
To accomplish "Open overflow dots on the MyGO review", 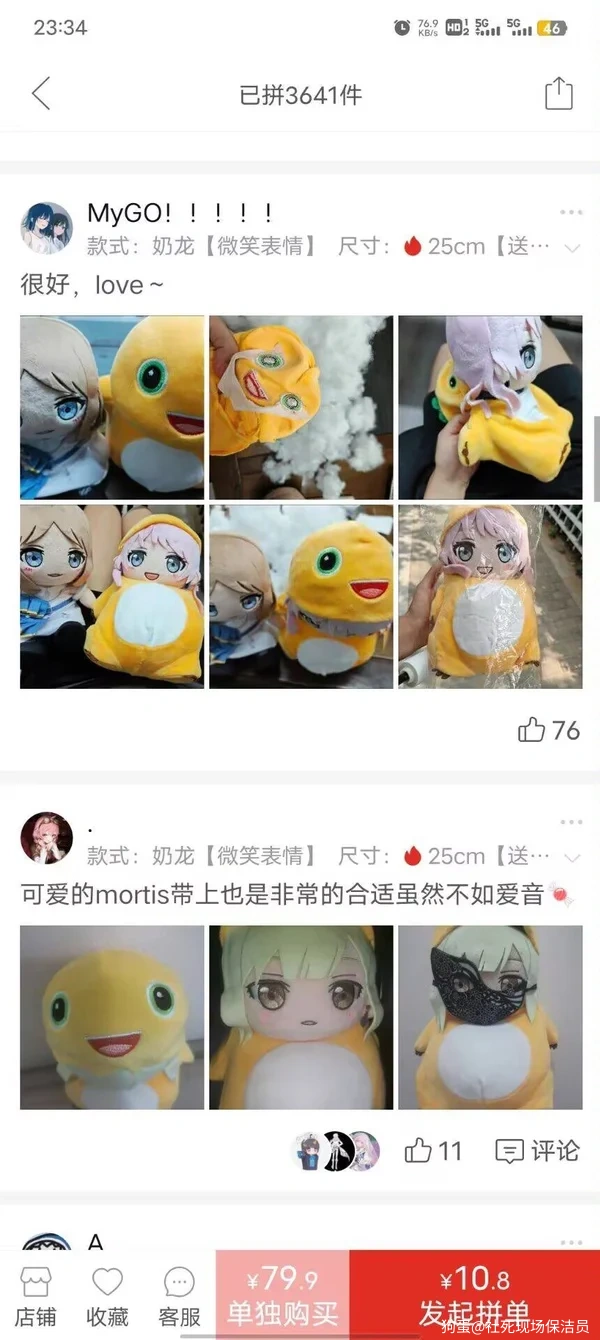I will tap(571, 213).
